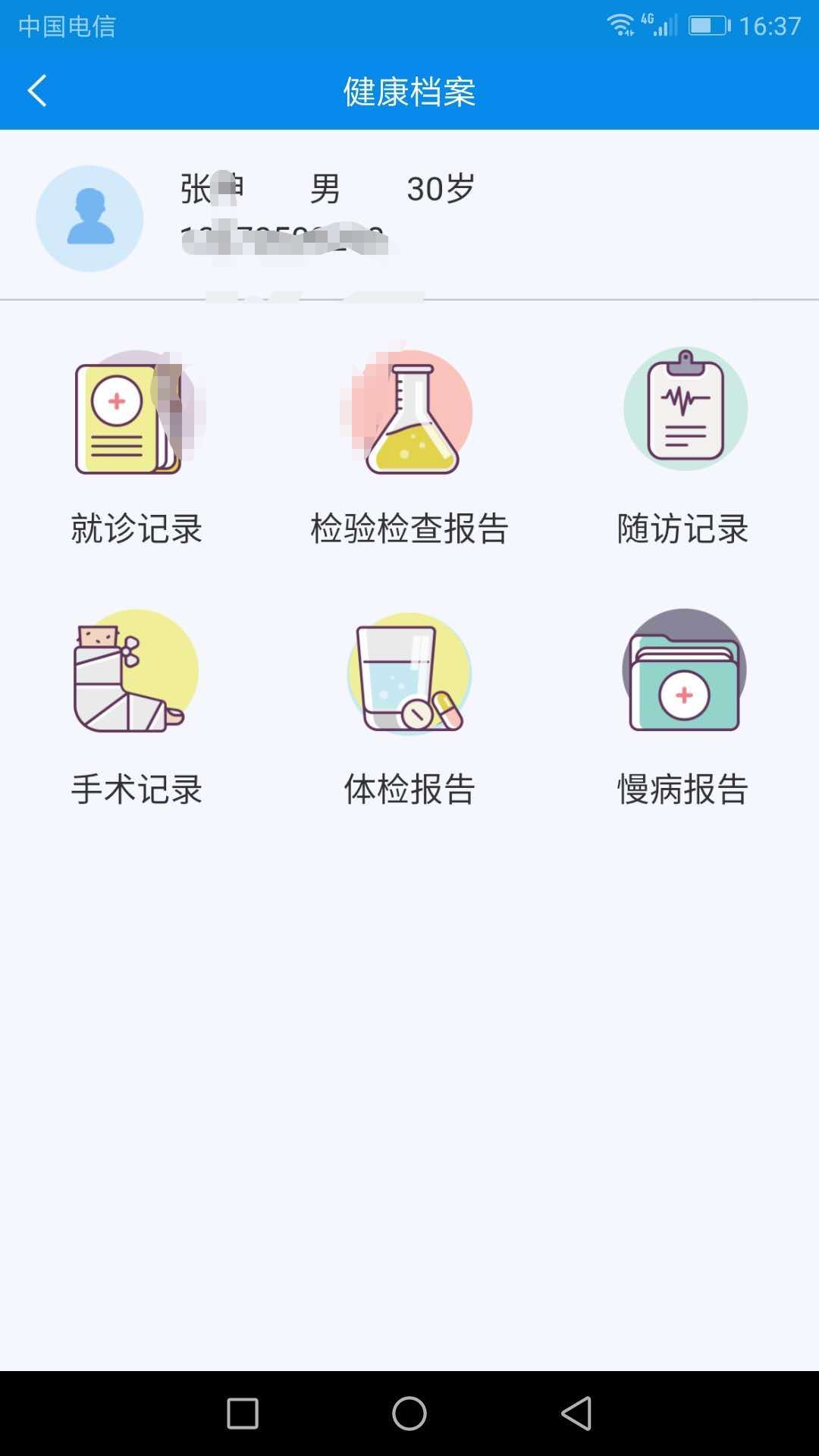Open 检验检查报告 lab reports

click(409, 447)
